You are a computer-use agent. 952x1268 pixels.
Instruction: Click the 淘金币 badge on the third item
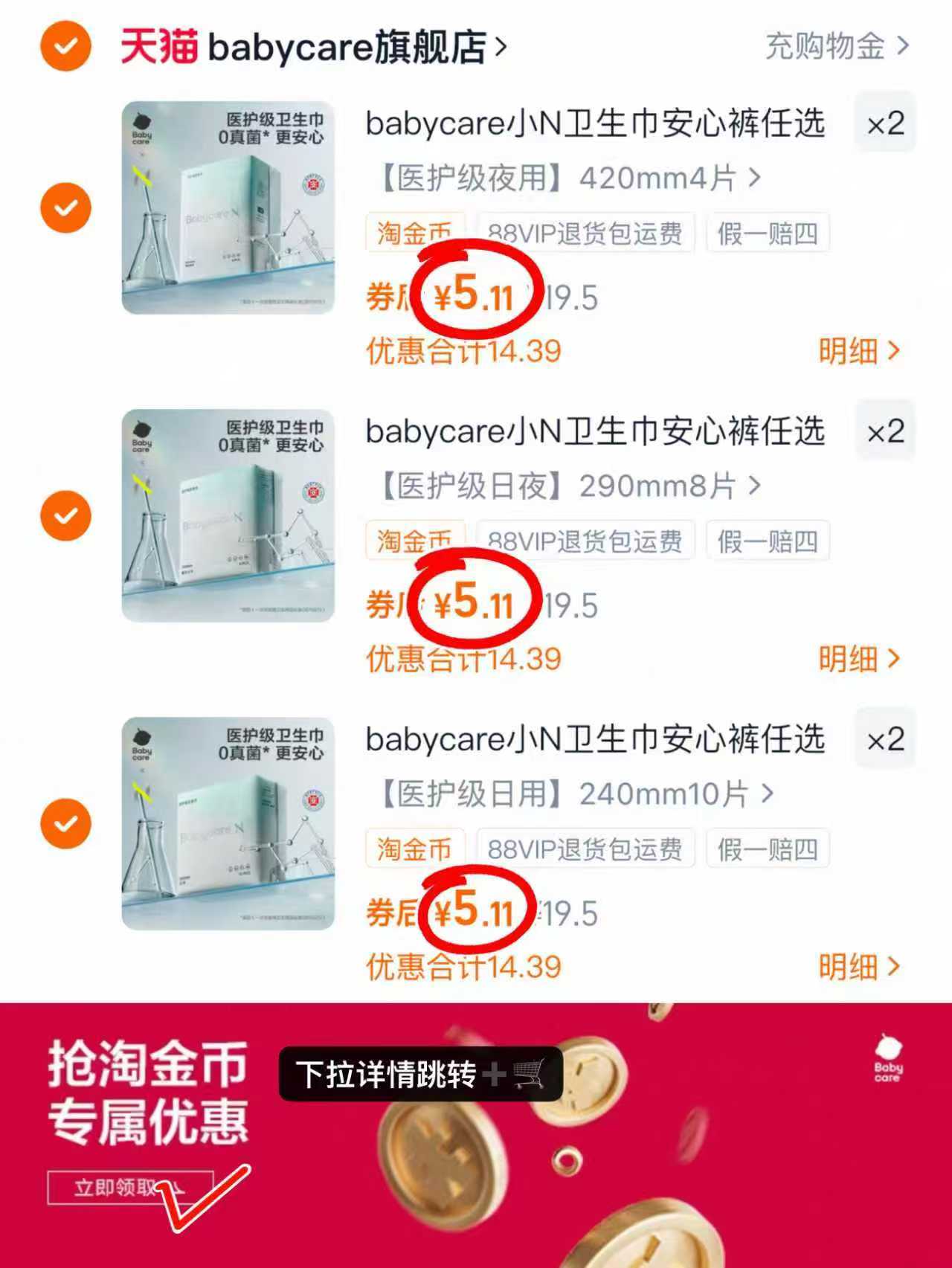click(x=415, y=849)
